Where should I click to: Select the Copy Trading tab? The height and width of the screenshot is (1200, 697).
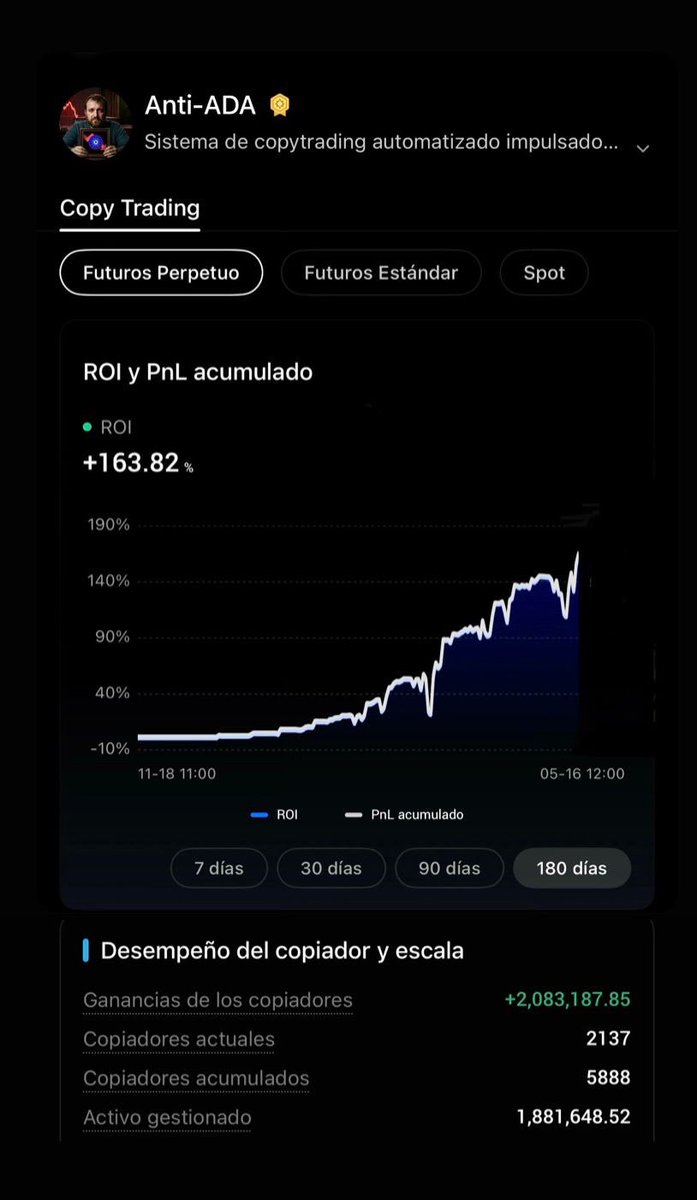tap(130, 208)
